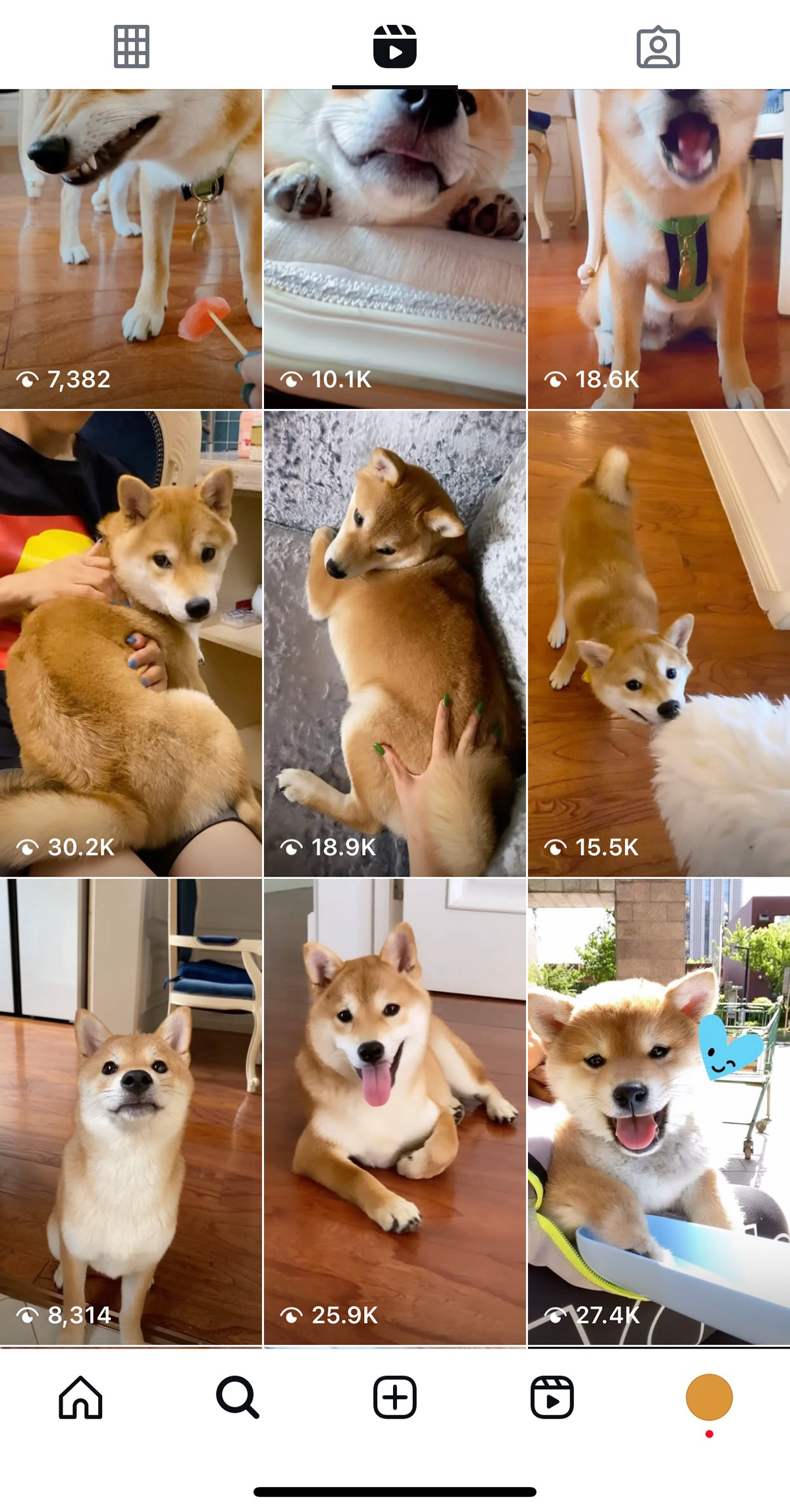This screenshot has height=1512, width=790.
Task: Watch the reel with 25.9K views
Action: pos(394,1111)
